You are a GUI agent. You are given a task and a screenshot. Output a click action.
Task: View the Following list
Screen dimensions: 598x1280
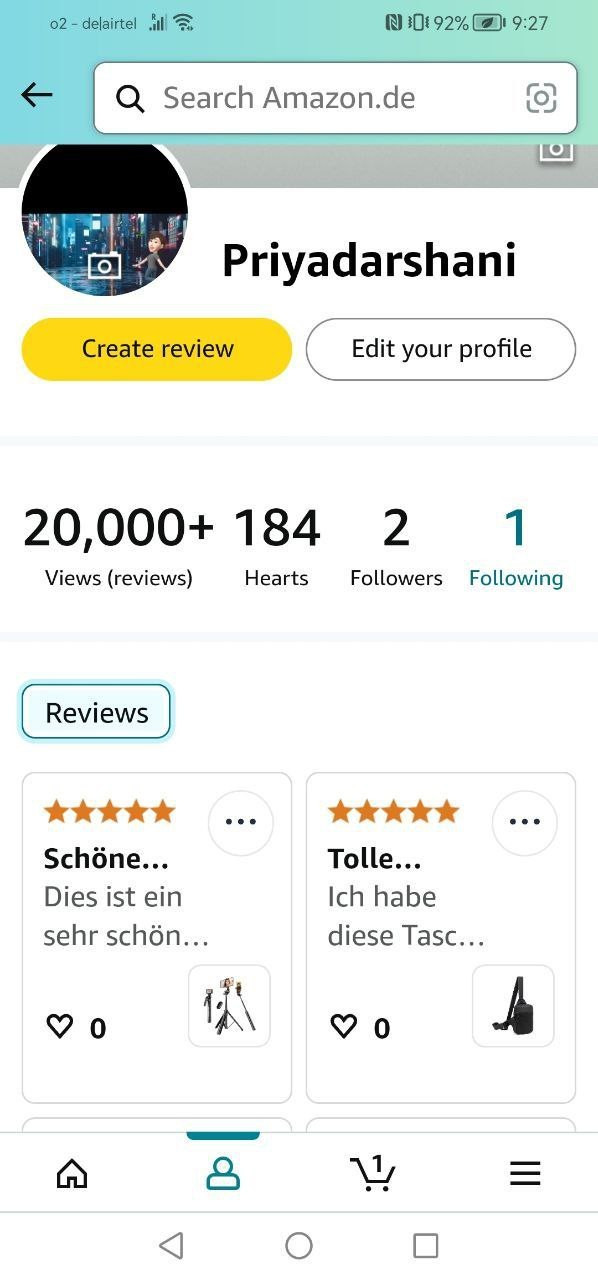point(516,547)
